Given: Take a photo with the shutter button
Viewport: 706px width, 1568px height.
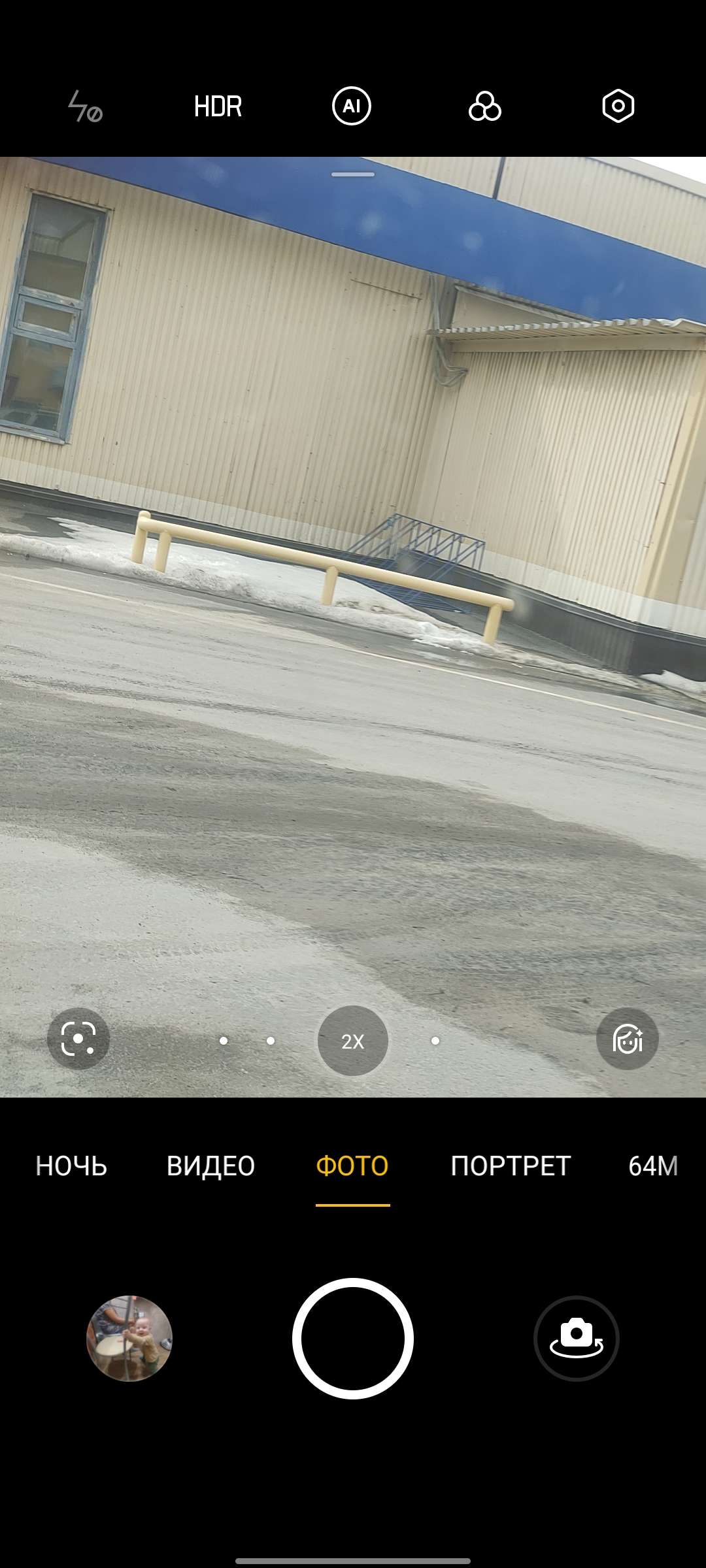Looking at the screenshot, I should point(353,1339).
